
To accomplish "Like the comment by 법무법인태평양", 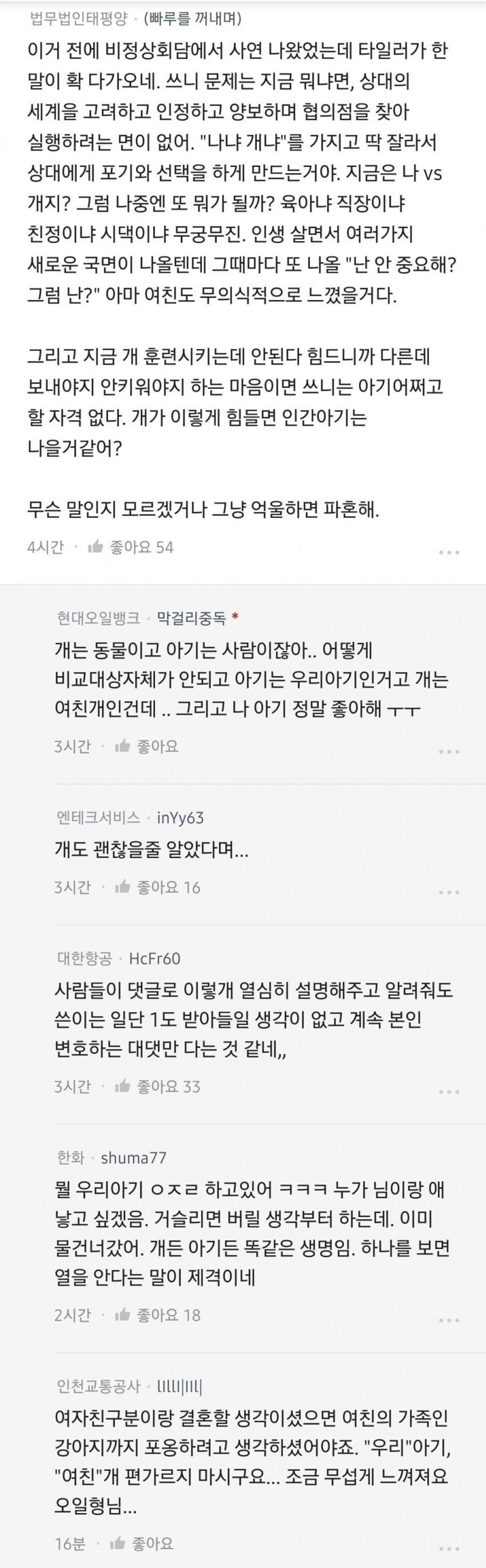I will click(95, 547).
